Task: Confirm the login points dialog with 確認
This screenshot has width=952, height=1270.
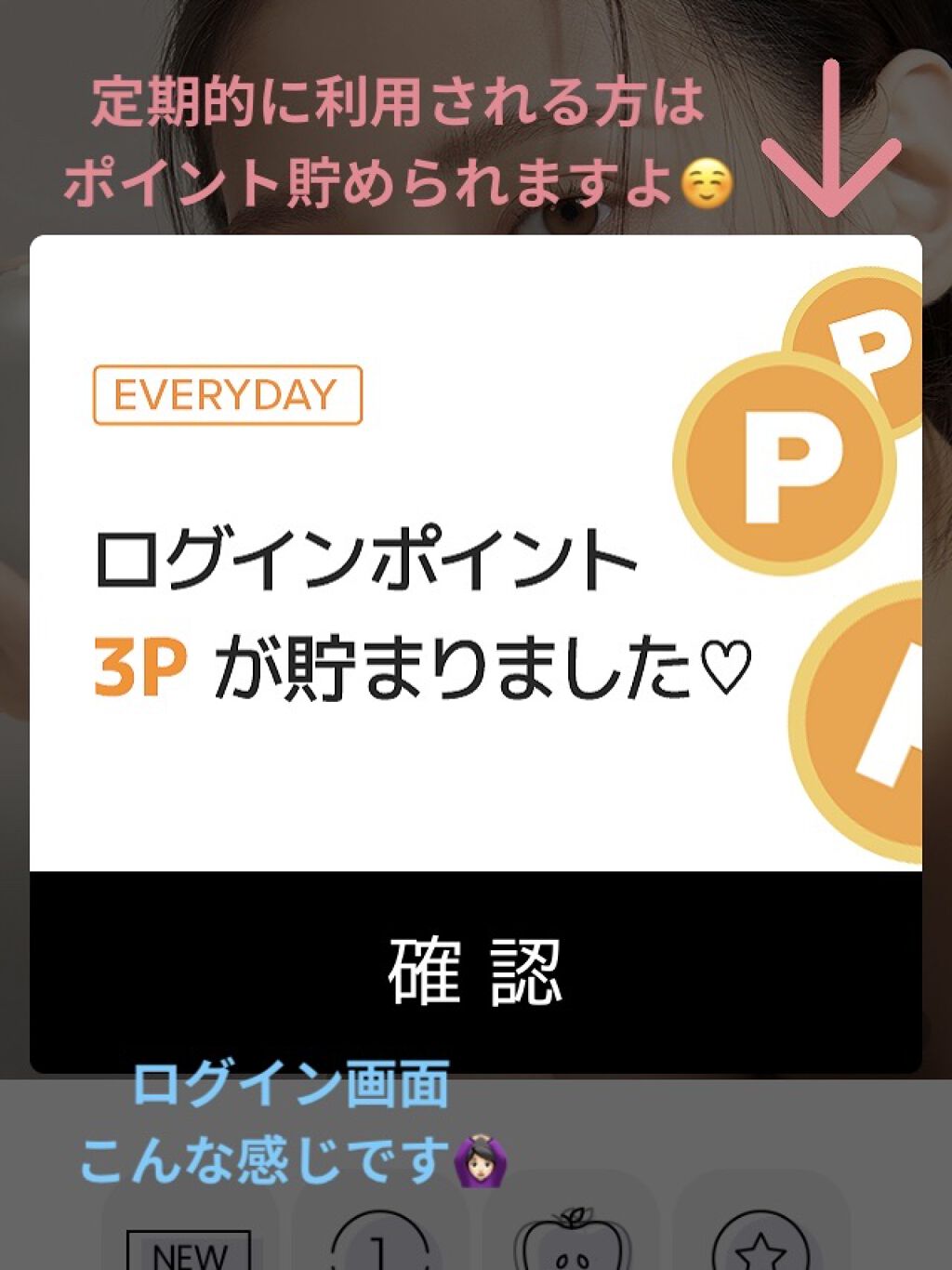Action: tap(475, 971)
